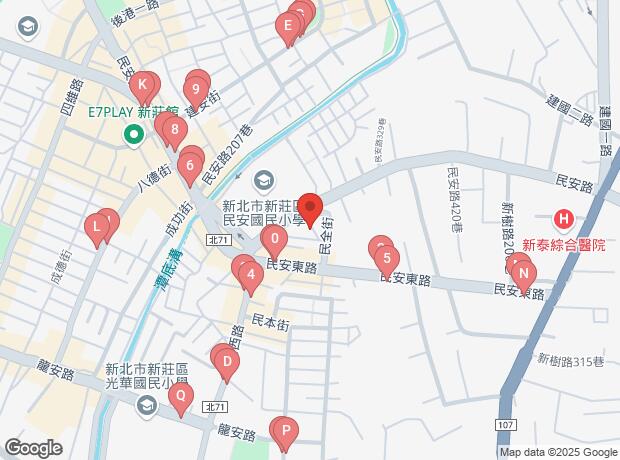The height and width of the screenshot is (460, 620).
Task: Tap the marker labeled Q
Action: 180,396
